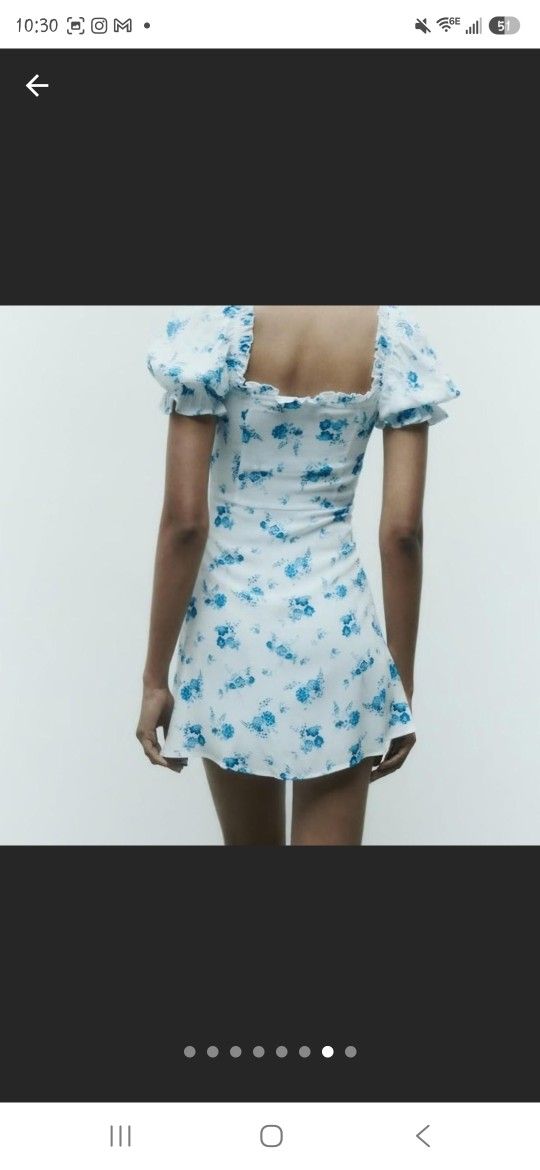The image size is (540, 1170).
Task: Jump to the first image page dot
Action: tap(189, 1051)
